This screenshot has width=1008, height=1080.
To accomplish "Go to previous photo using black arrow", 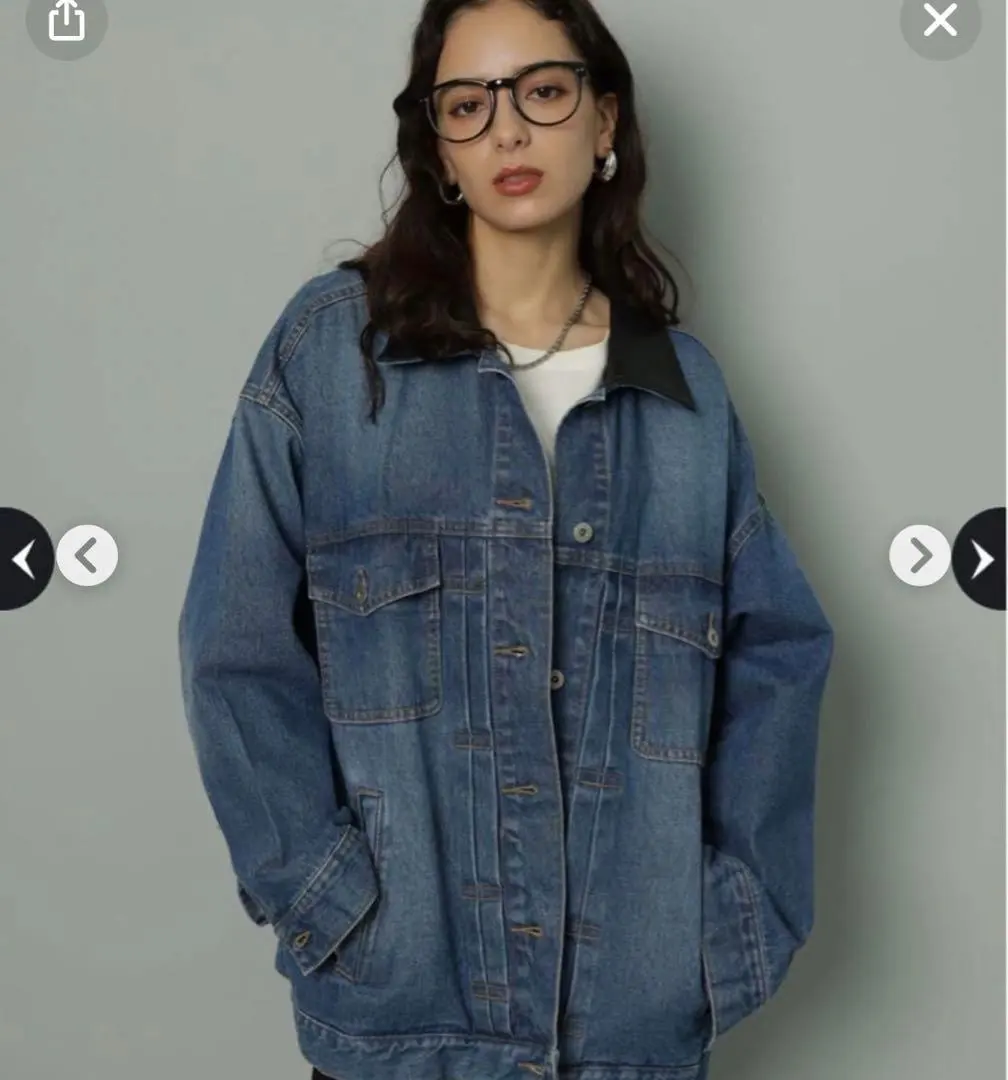I will click(23, 559).
